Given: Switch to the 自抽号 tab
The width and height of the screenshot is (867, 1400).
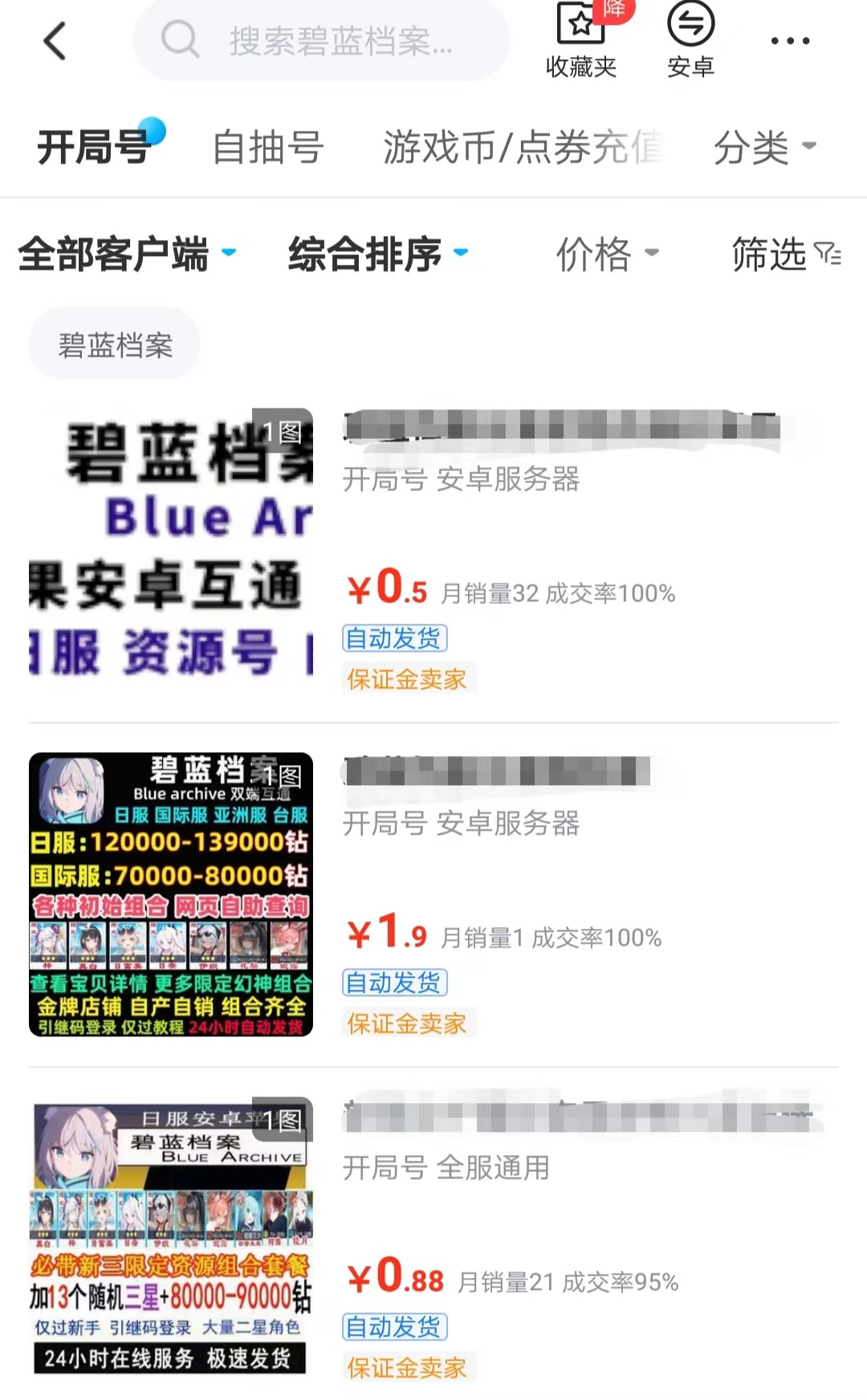Looking at the screenshot, I should [x=268, y=147].
